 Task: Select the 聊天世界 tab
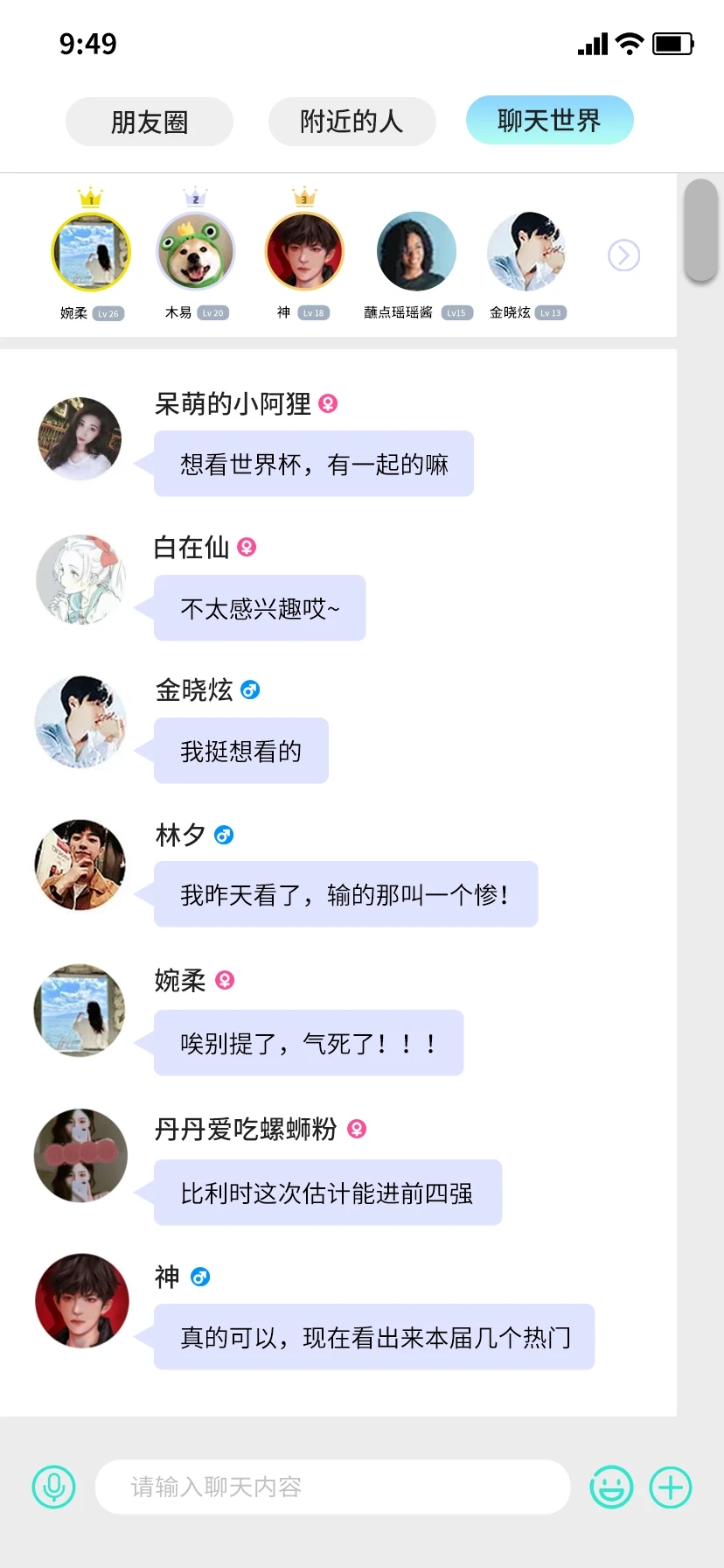point(549,122)
